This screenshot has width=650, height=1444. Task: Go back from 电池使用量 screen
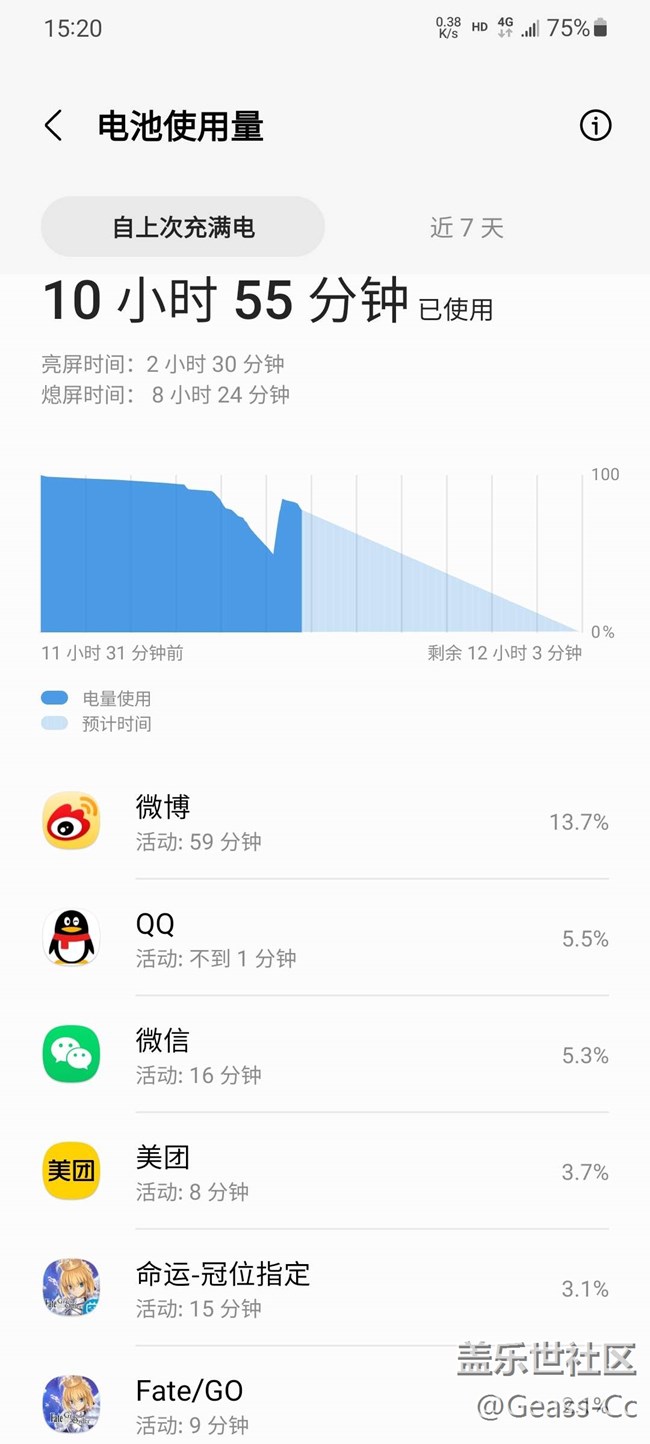[54, 126]
